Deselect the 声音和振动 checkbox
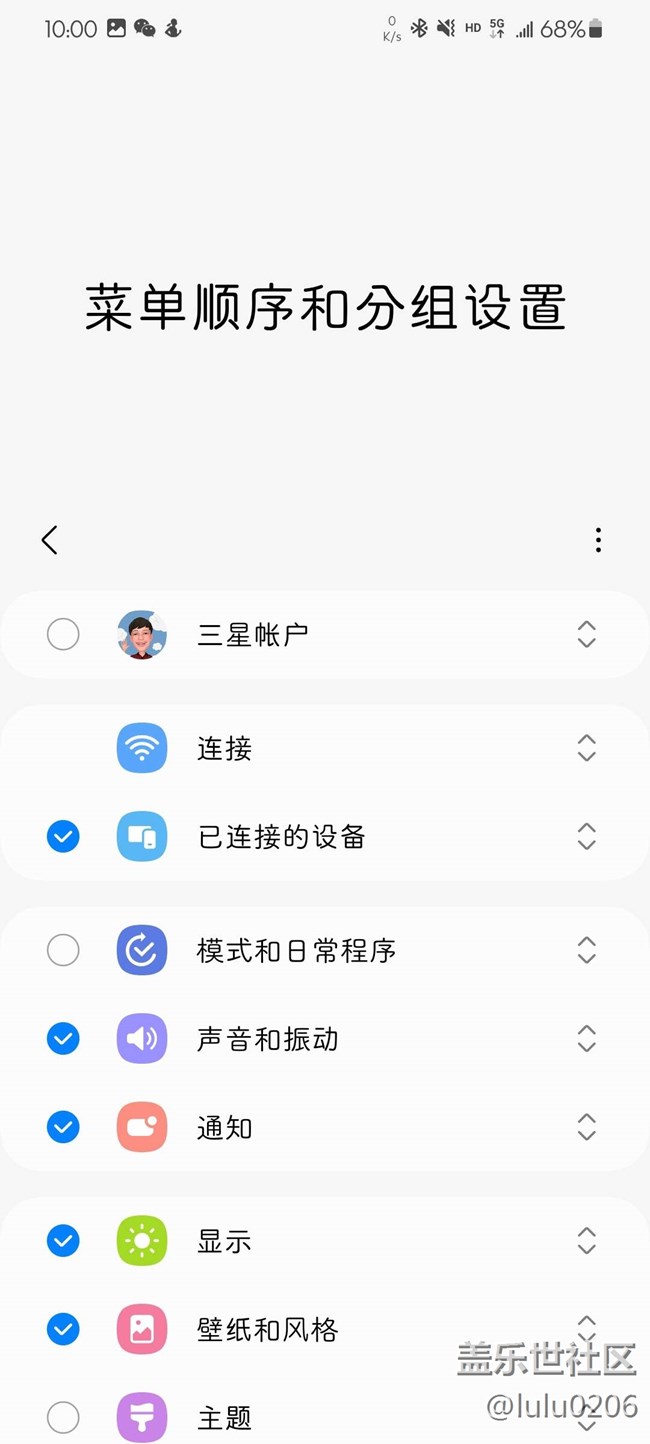Image resolution: width=650 pixels, height=1444 pixels. point(63,1039)
